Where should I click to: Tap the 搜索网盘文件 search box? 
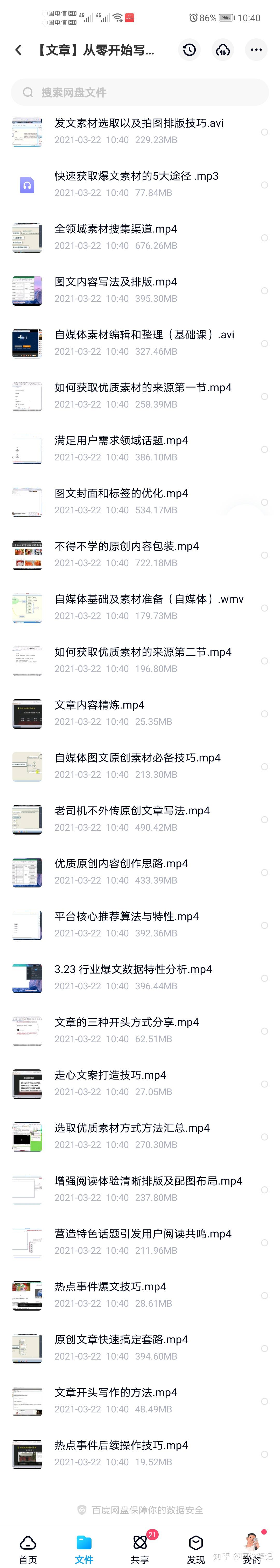pyautogui.click(x=140, y=93)
